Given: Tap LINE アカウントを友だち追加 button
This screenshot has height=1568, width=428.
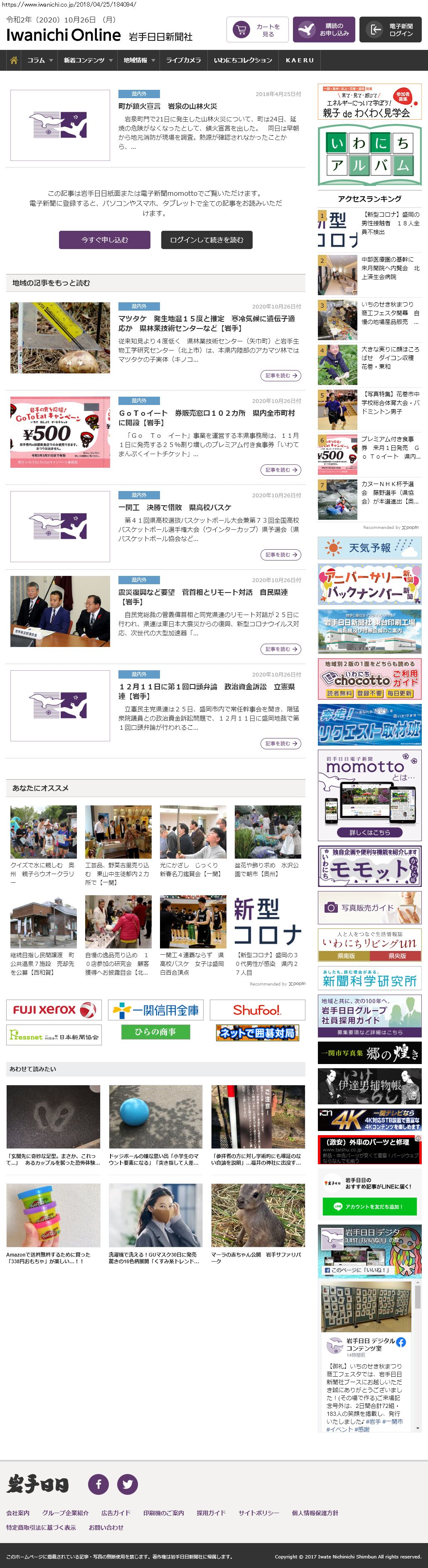Looking at the screenshot, I should click(x=369, y=1206).
